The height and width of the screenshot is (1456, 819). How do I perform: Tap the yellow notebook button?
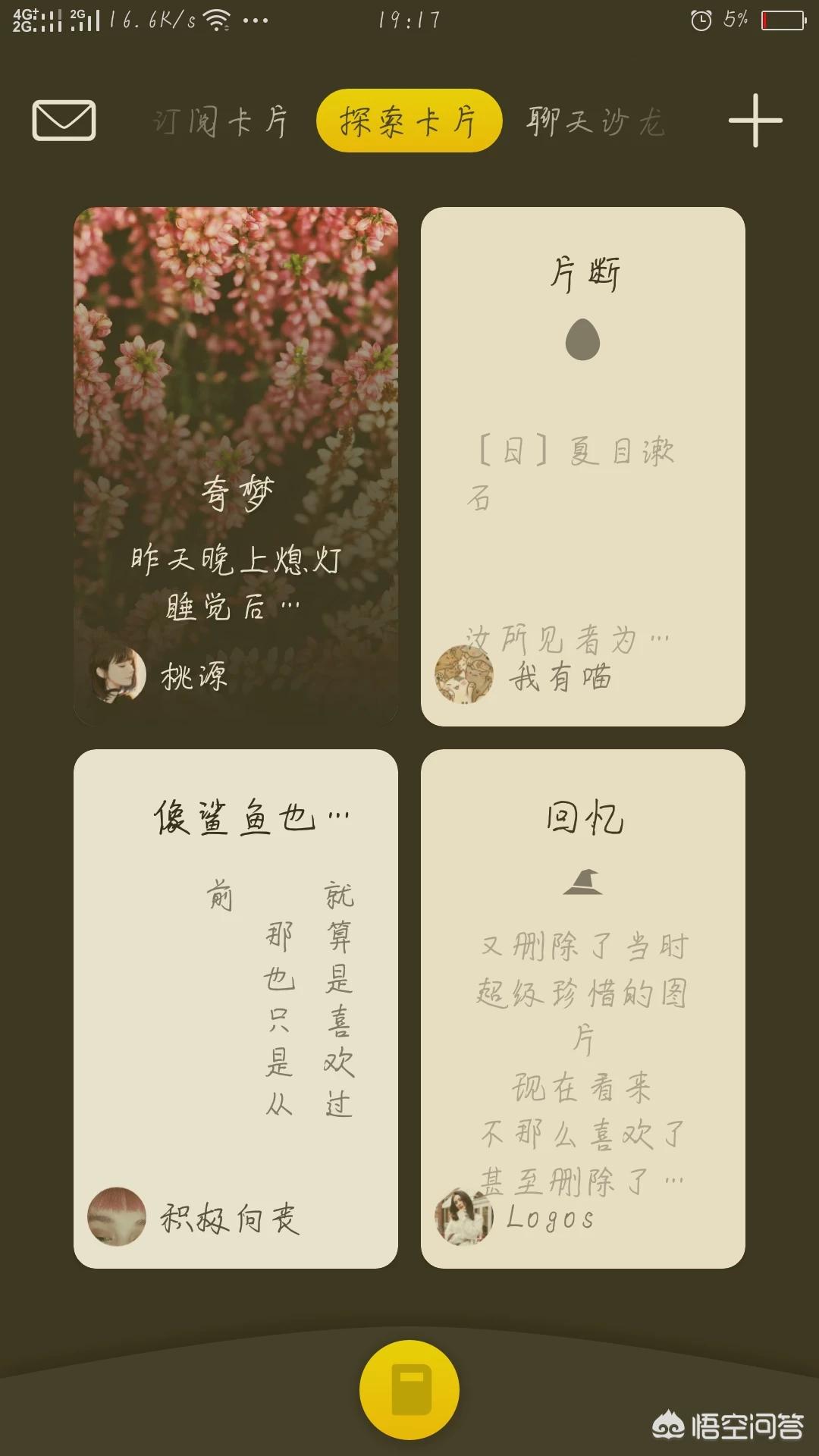(409, 1390)
